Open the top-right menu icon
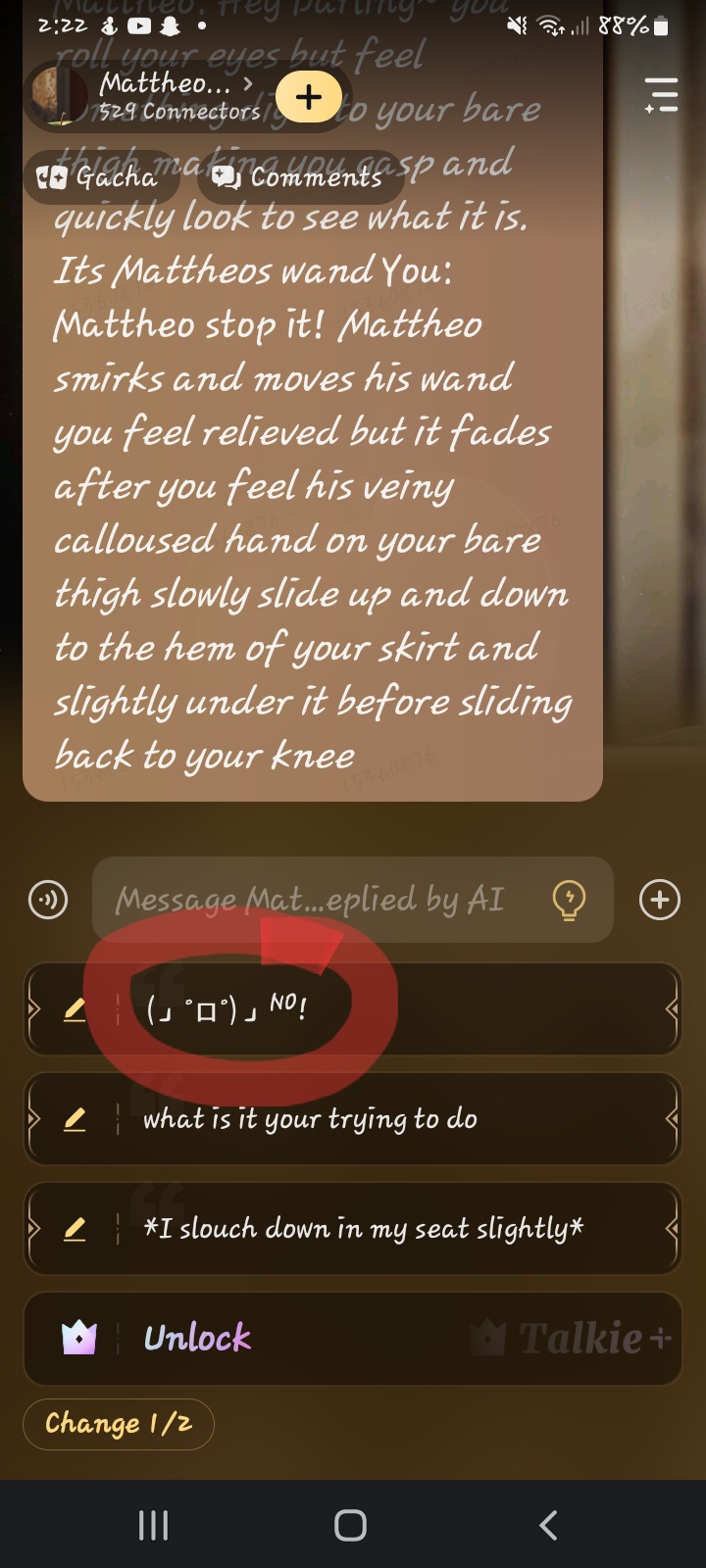The width and height of the screenshot is (706, 1568). click(662, 95)
